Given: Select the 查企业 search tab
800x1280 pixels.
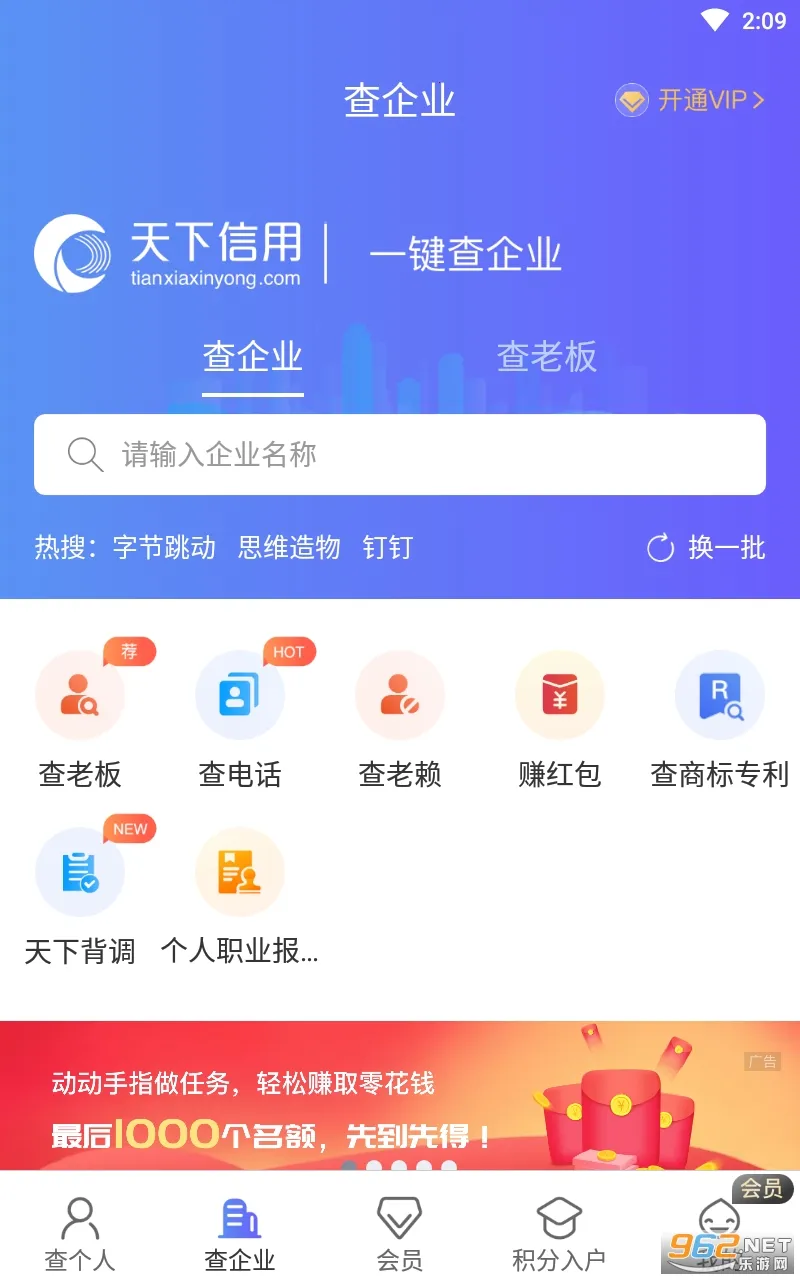Looking at the screenshot, I should click(252, 357).
